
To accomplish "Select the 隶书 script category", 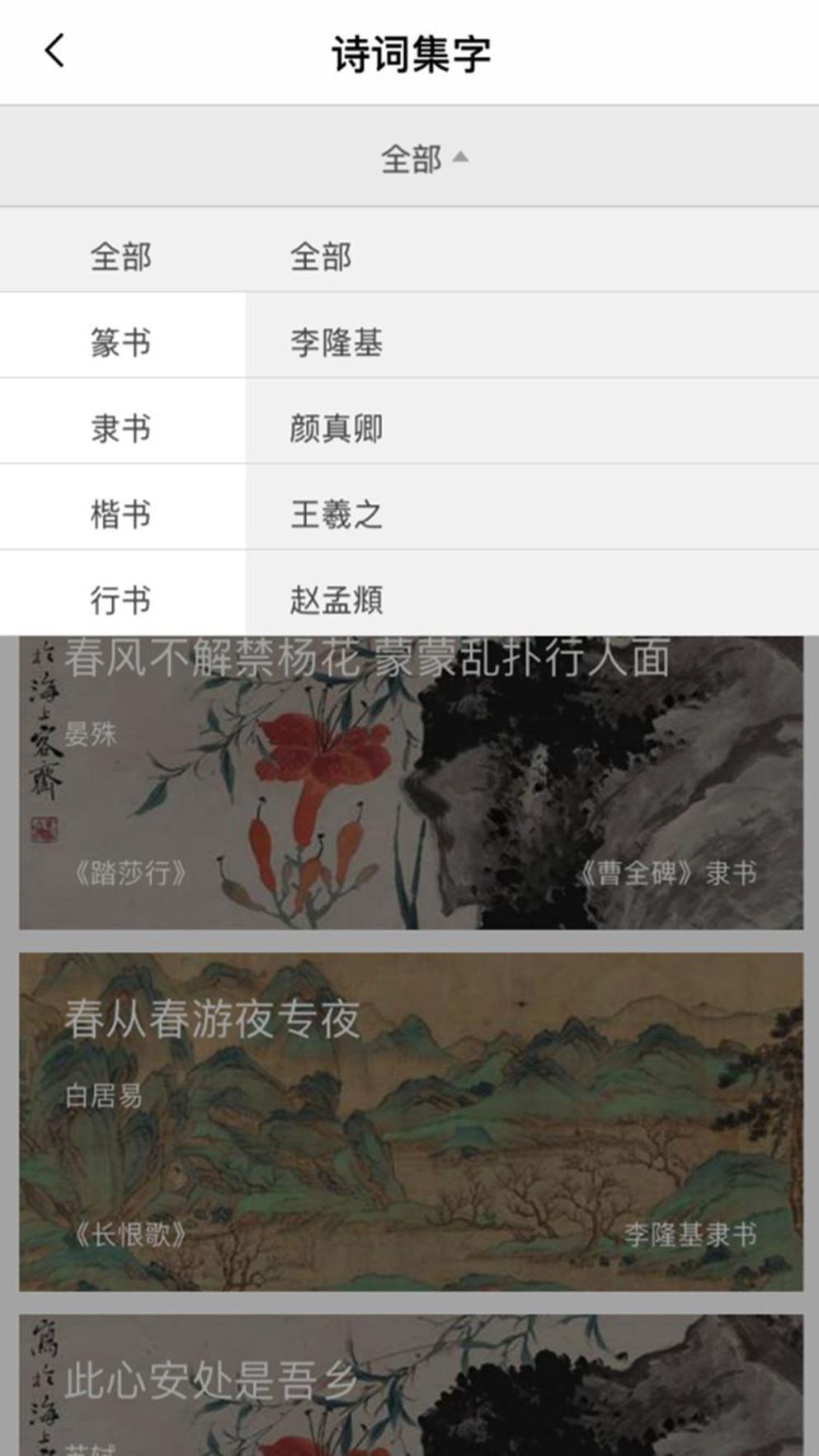I will 120,428.
